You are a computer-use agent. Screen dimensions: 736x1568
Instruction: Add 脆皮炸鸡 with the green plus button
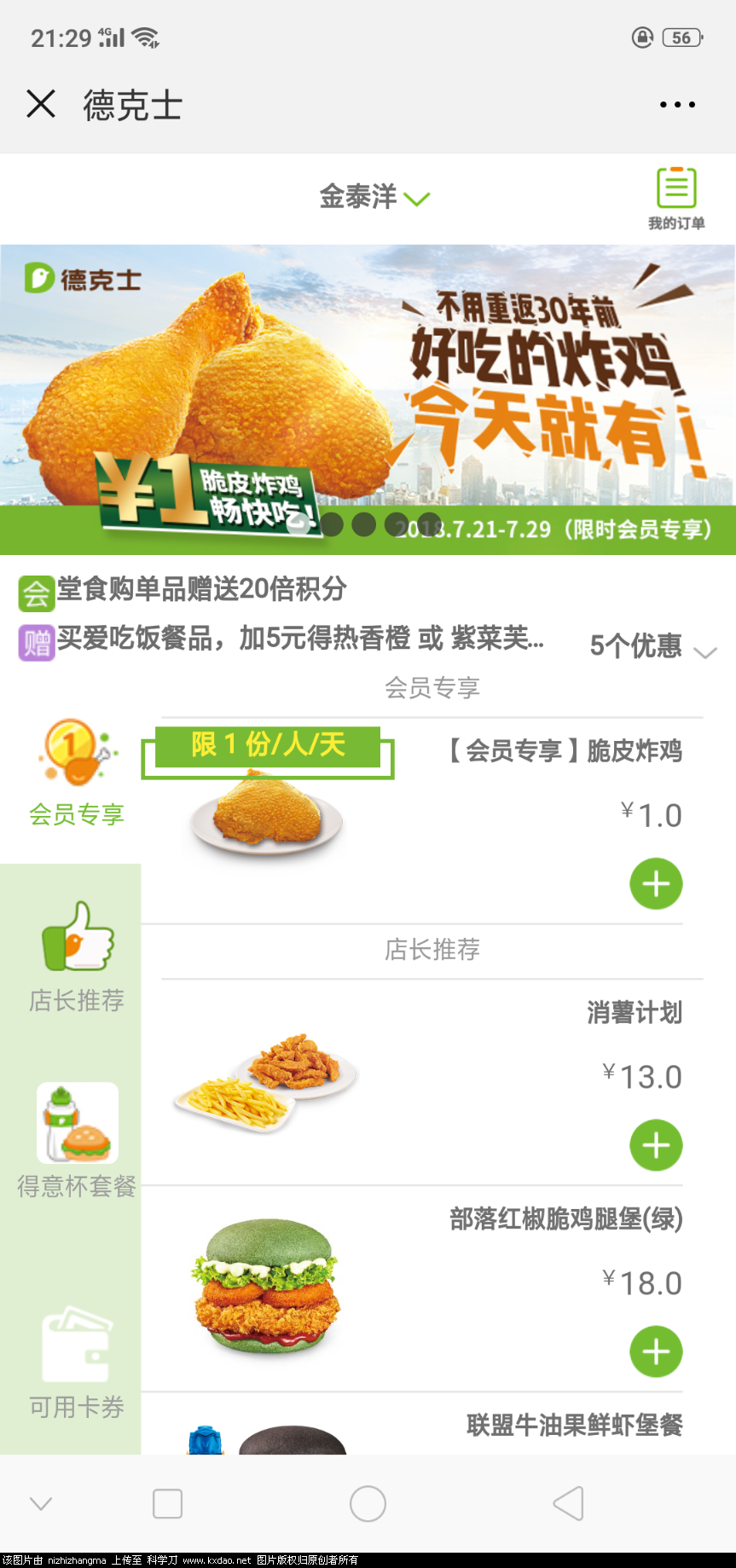655,884
